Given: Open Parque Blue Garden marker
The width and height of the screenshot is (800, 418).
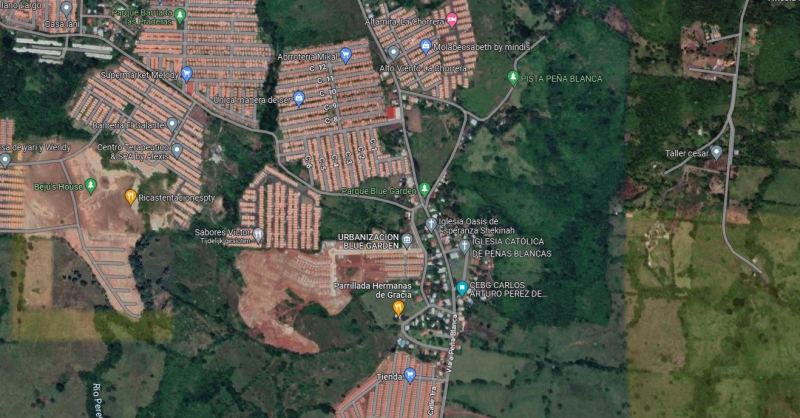Looking at the screenshot, I should click(x=424, y=189).
